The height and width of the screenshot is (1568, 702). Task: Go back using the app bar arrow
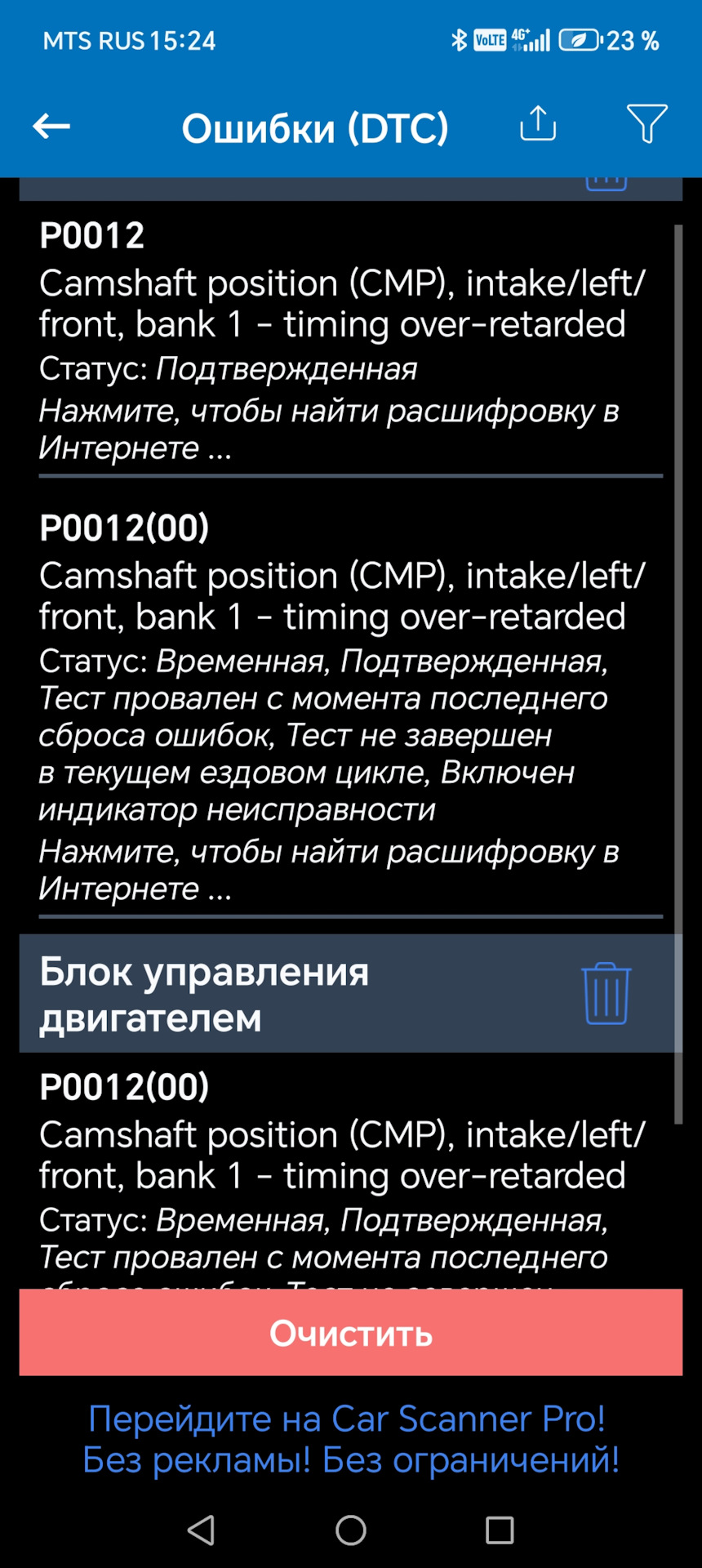[51, 127]
